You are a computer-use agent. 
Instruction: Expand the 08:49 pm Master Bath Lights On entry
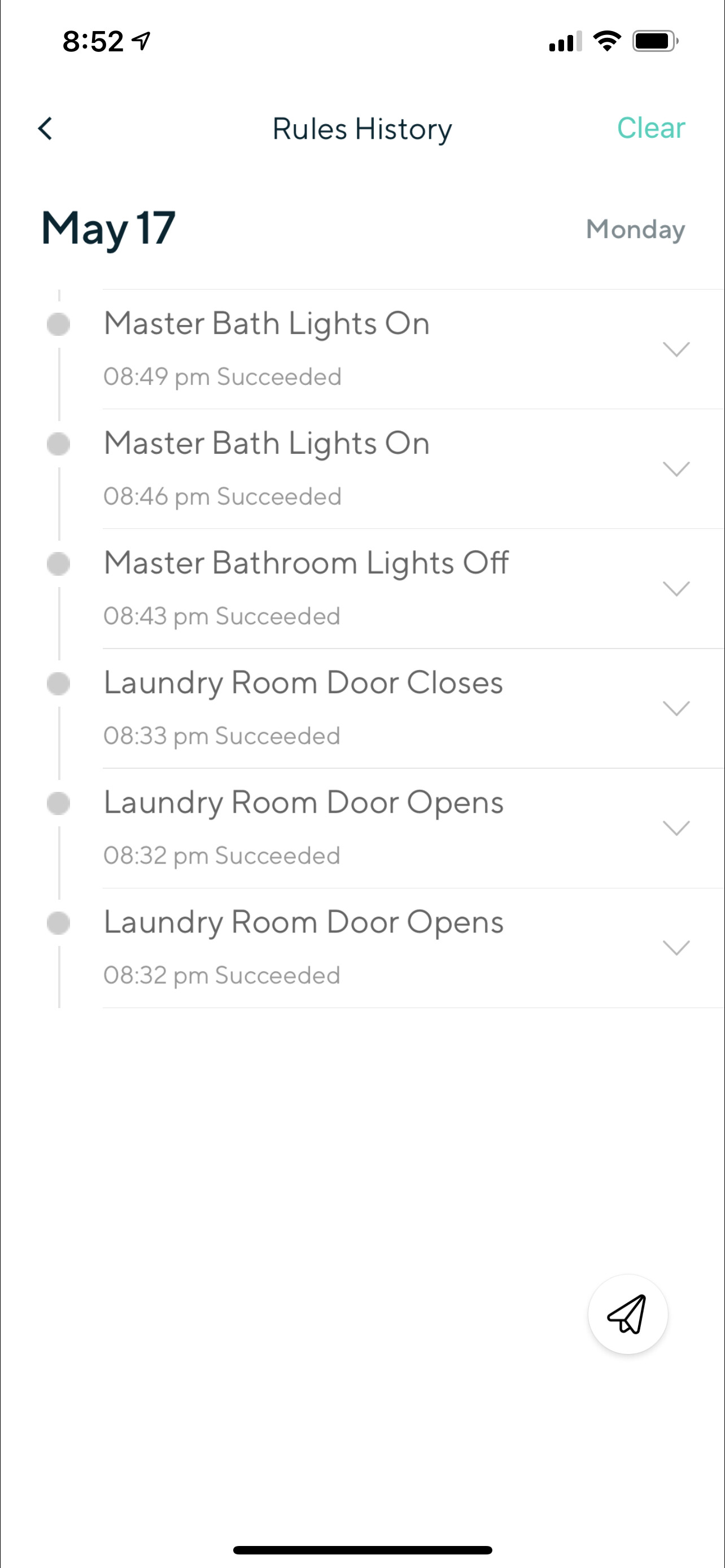676,349
